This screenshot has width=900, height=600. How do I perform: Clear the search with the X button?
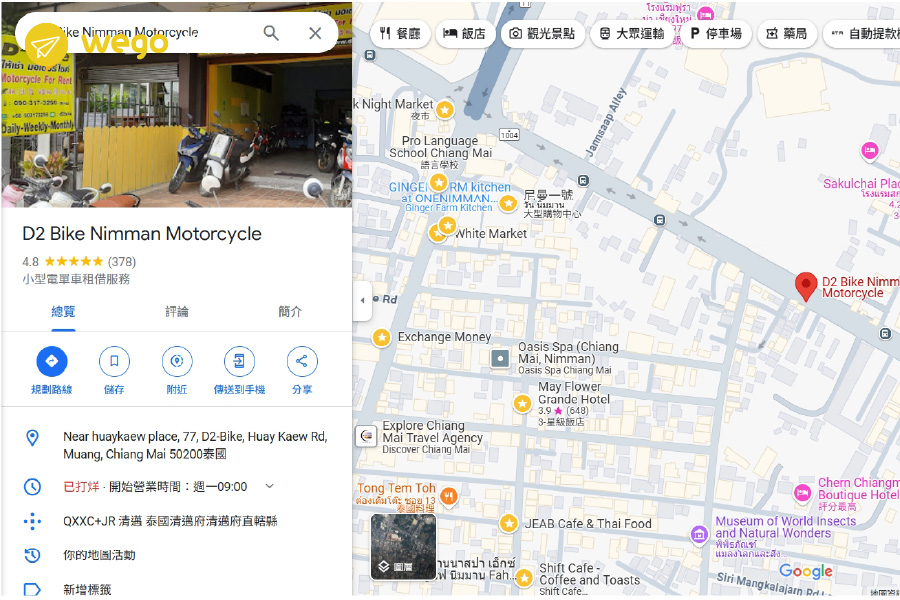click(x=315, y=33)
